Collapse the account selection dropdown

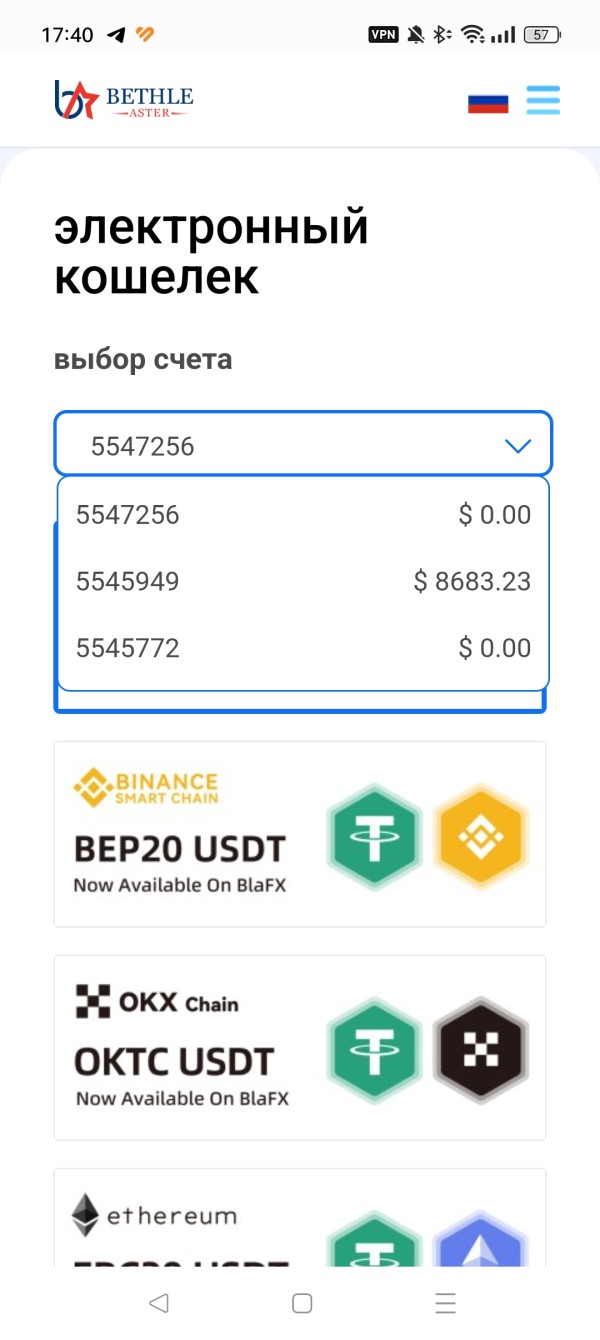click(x=517, y=446)
